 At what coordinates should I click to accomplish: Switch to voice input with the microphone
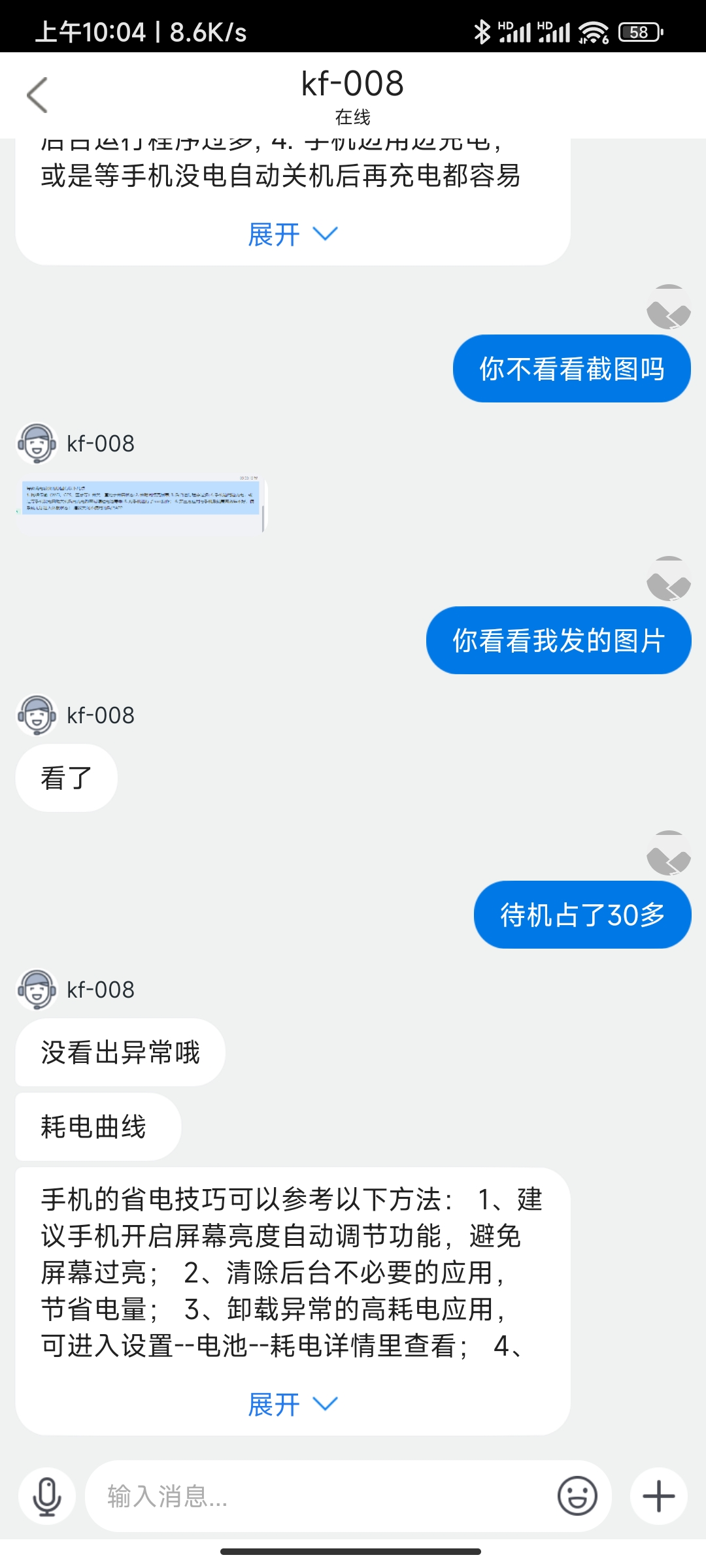coord(47,1496)
